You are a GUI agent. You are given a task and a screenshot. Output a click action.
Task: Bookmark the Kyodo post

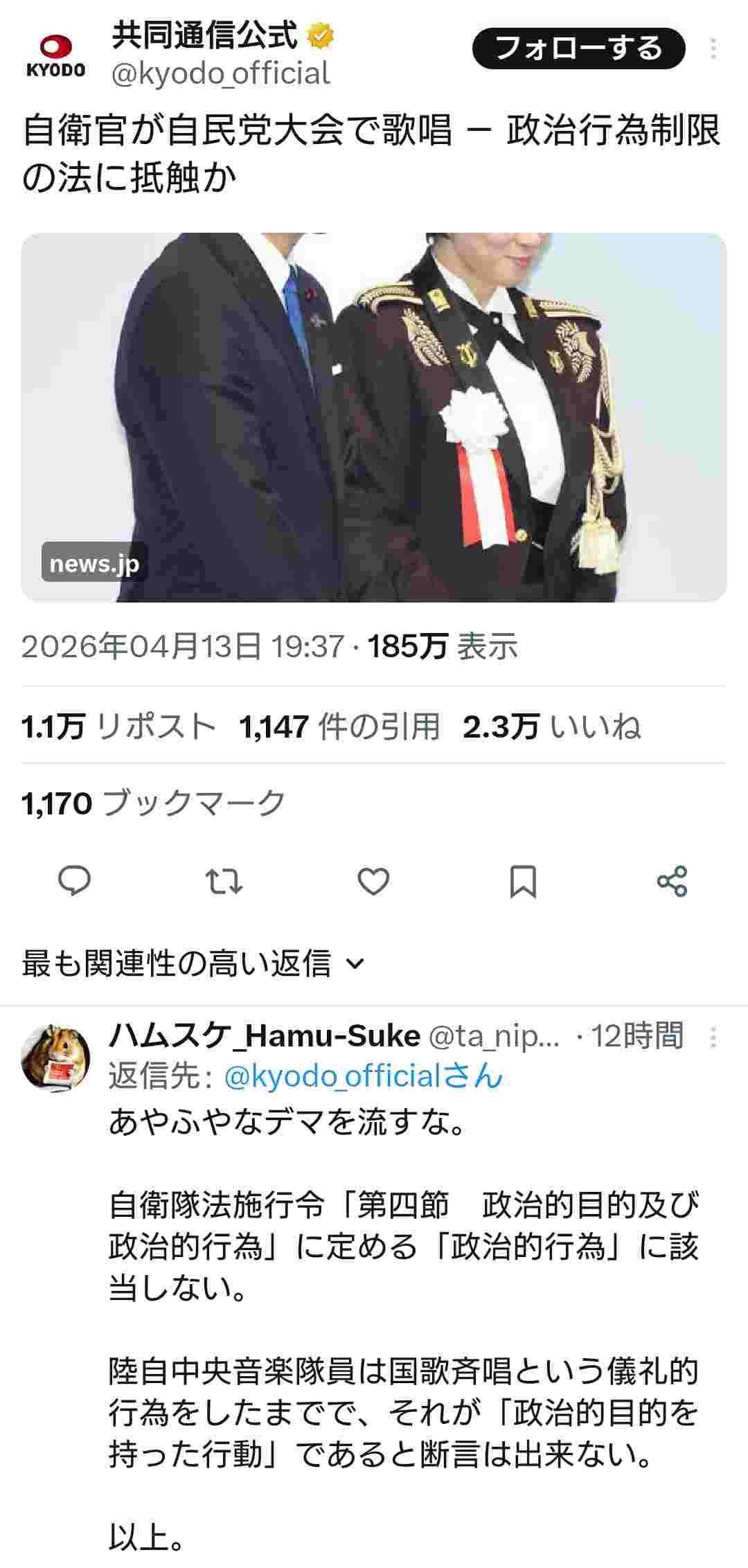click(x=523, y=881)
